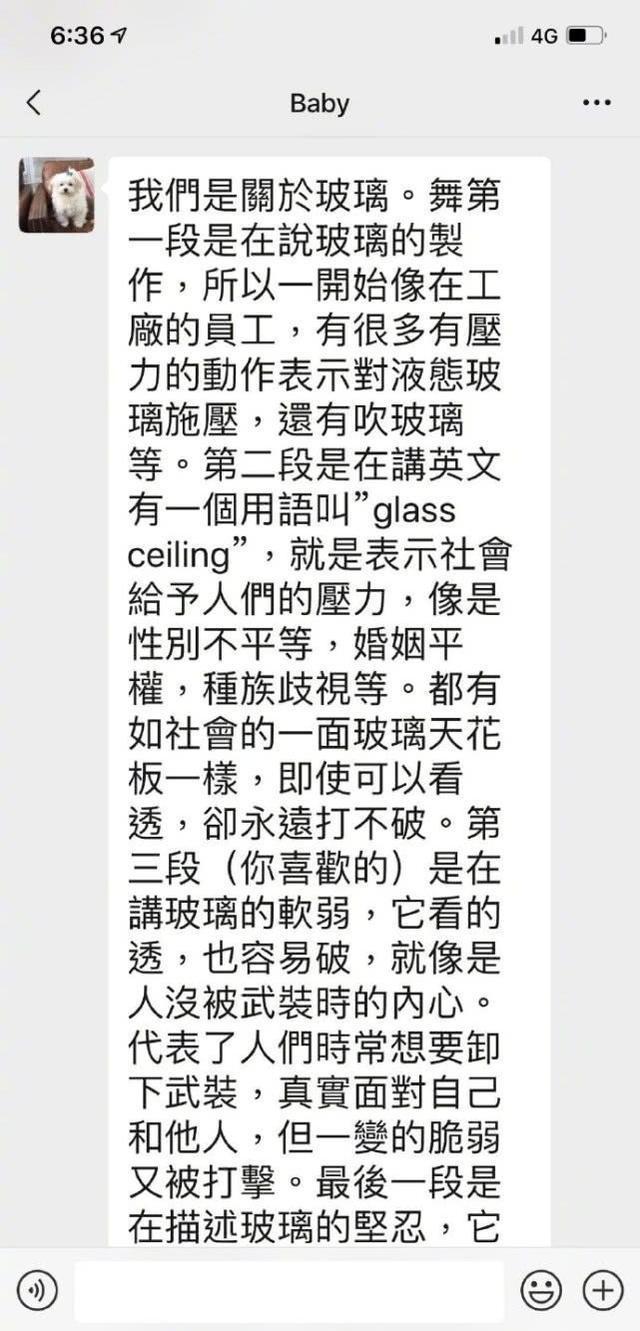
Task: Open the emoji sticker panel
Action: click(541, 1292)
